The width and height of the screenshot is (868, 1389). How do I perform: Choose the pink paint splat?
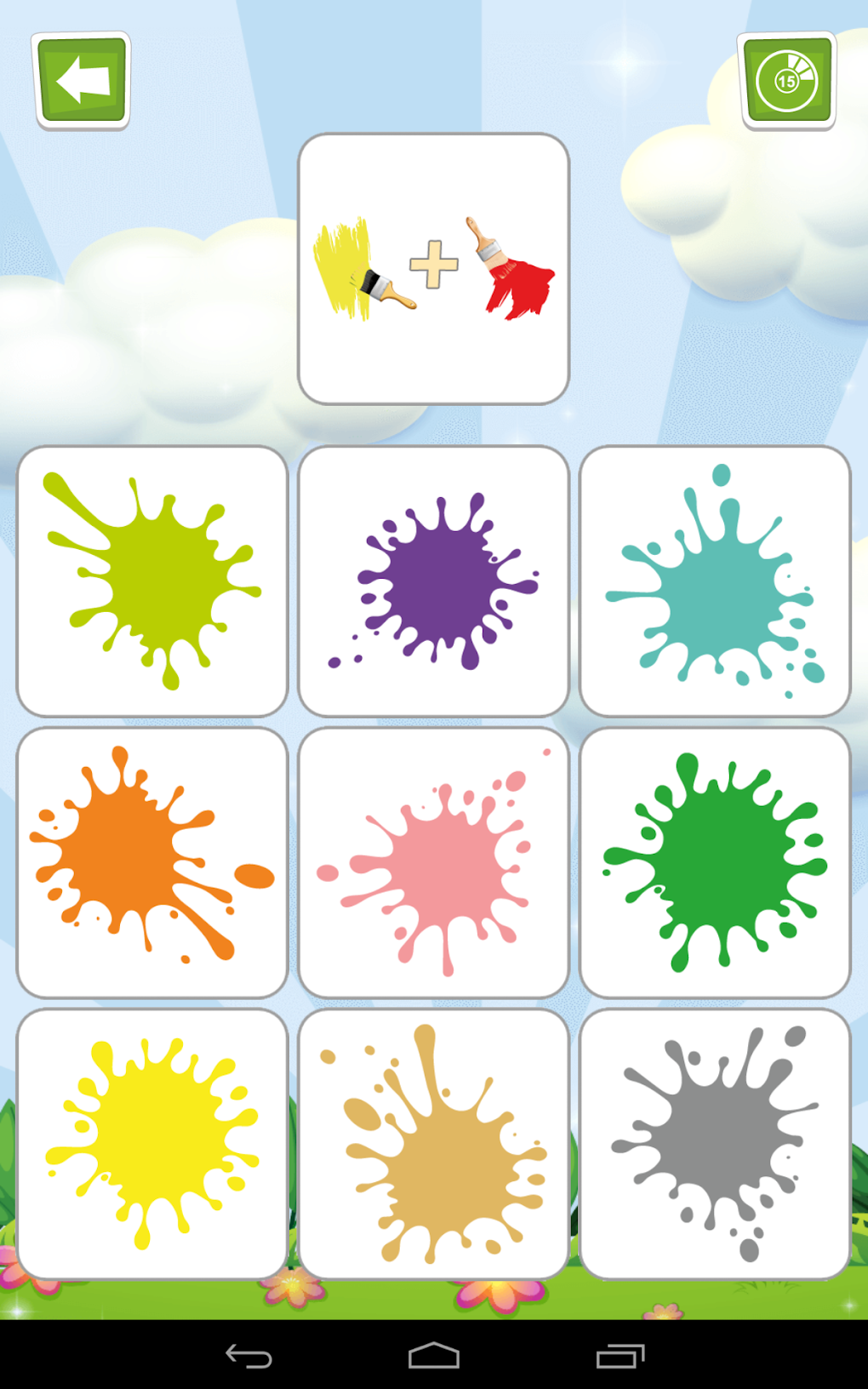pyautogui.click(x=434, y=862)
